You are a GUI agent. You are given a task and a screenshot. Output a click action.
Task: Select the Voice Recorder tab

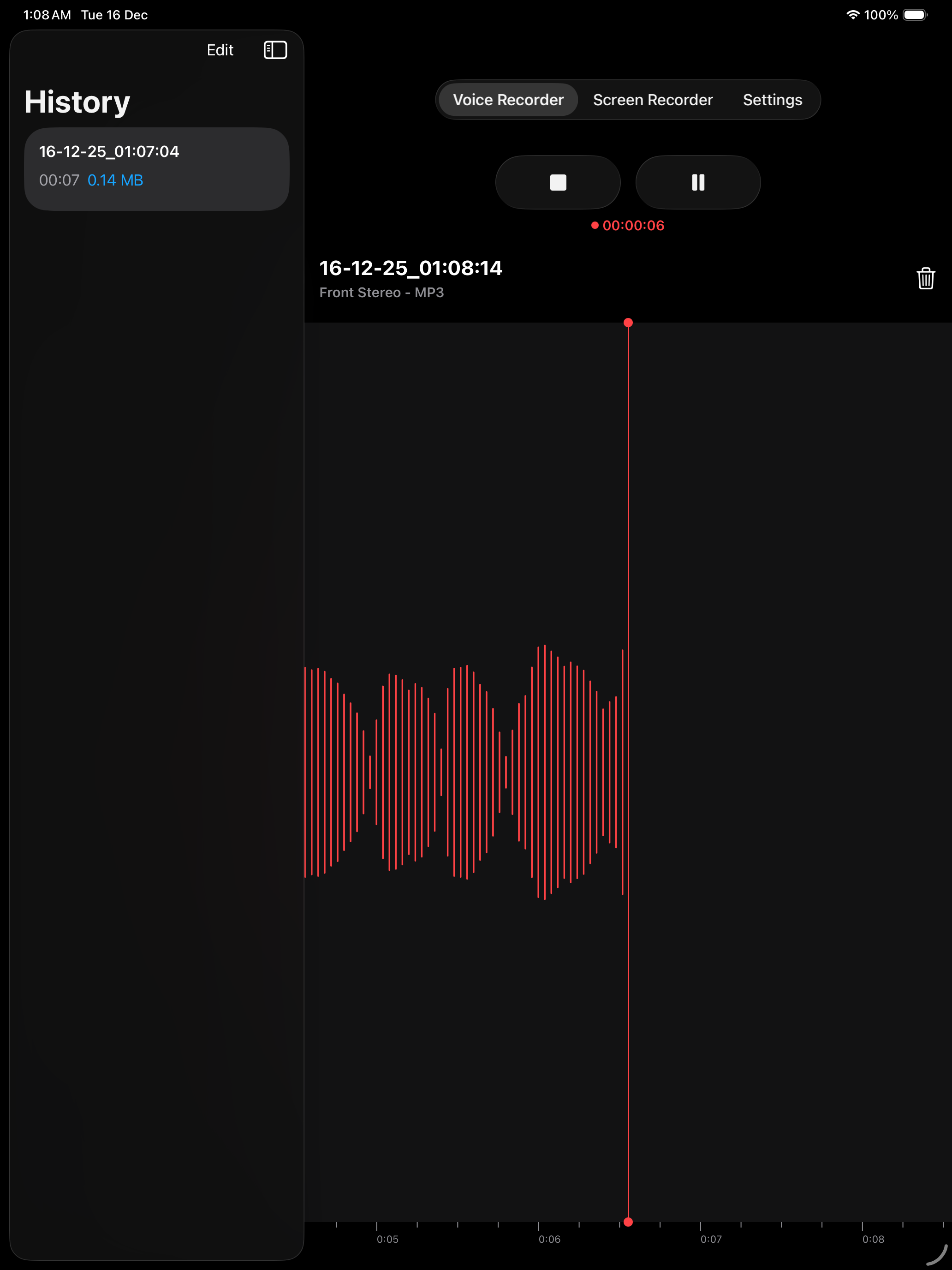508,100
